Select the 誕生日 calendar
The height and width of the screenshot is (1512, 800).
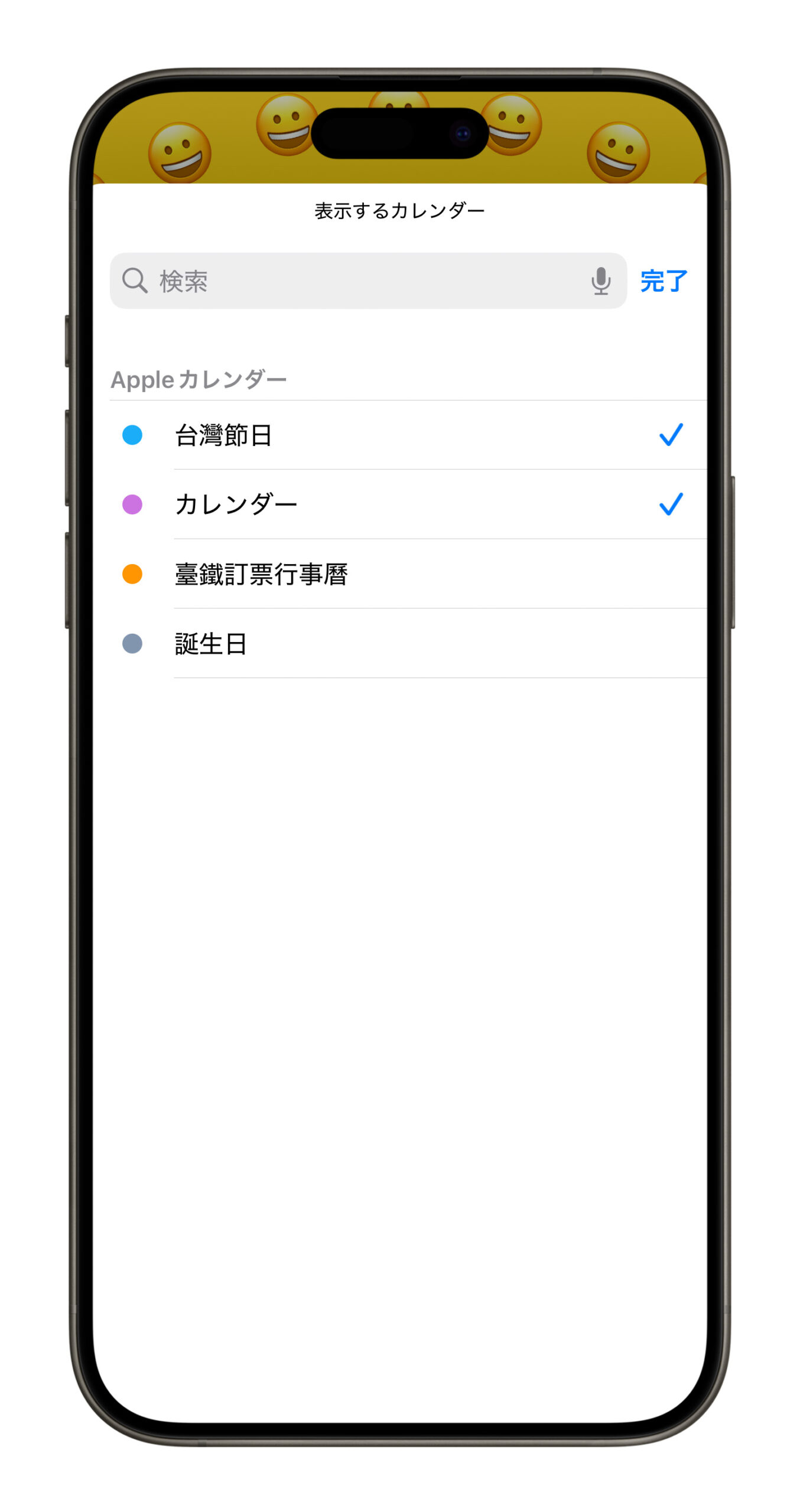(x=400, y=643)
